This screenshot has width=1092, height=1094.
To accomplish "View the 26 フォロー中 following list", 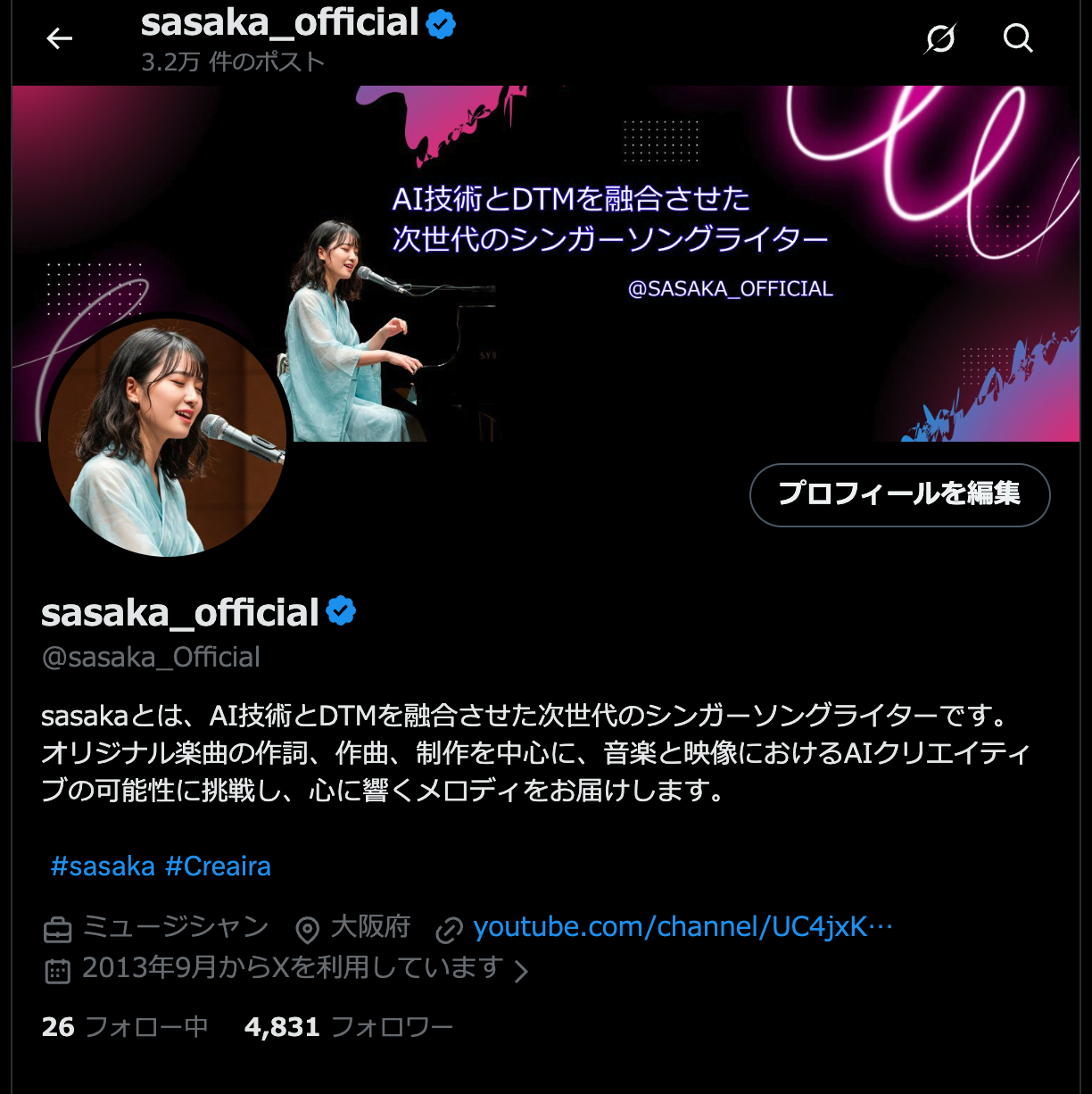I will (125, 1027).
